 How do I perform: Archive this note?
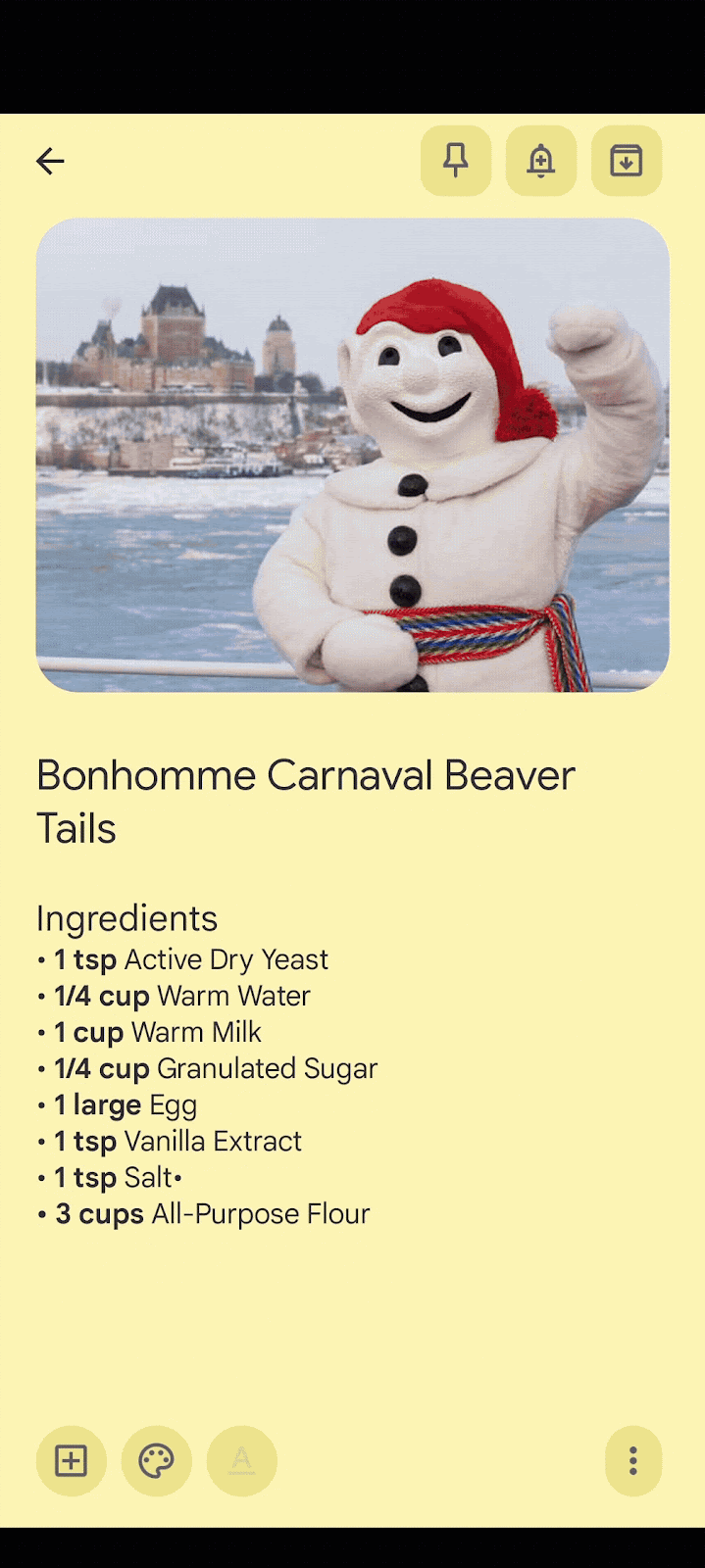[627, 161]
